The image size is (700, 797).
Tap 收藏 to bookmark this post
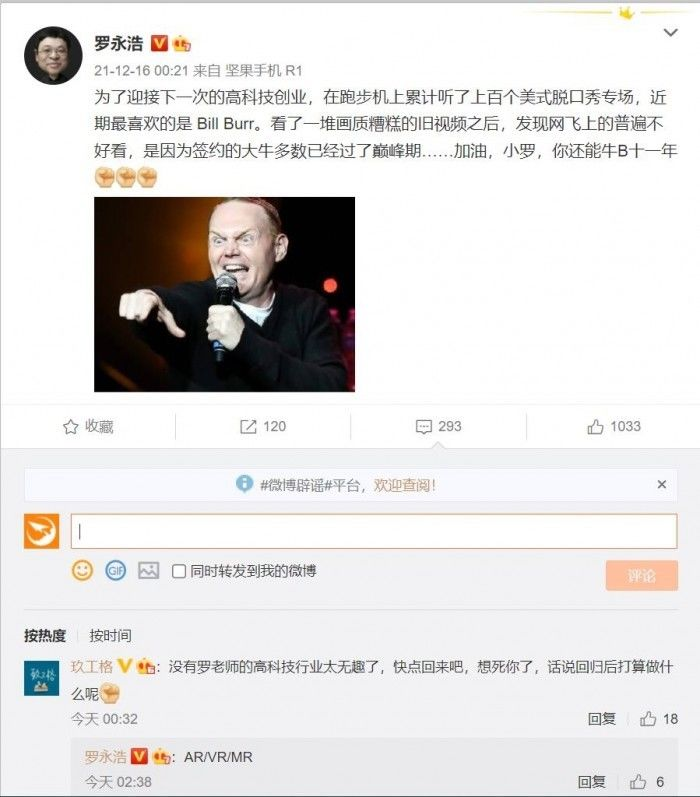tap(88, 426)
